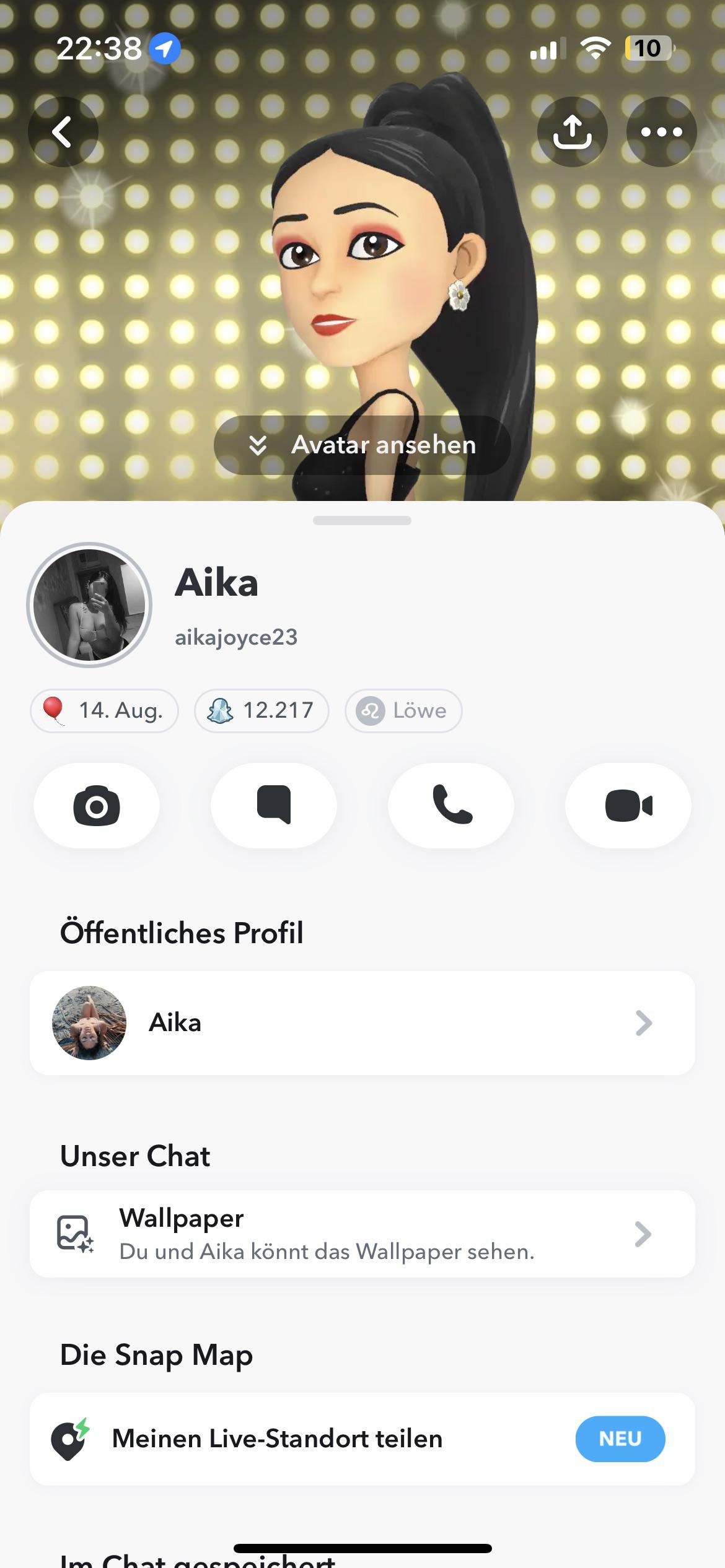This screenshot has width=725, height=1568.
Task: Share Aika's profile
Action: [x=572, y=132]
